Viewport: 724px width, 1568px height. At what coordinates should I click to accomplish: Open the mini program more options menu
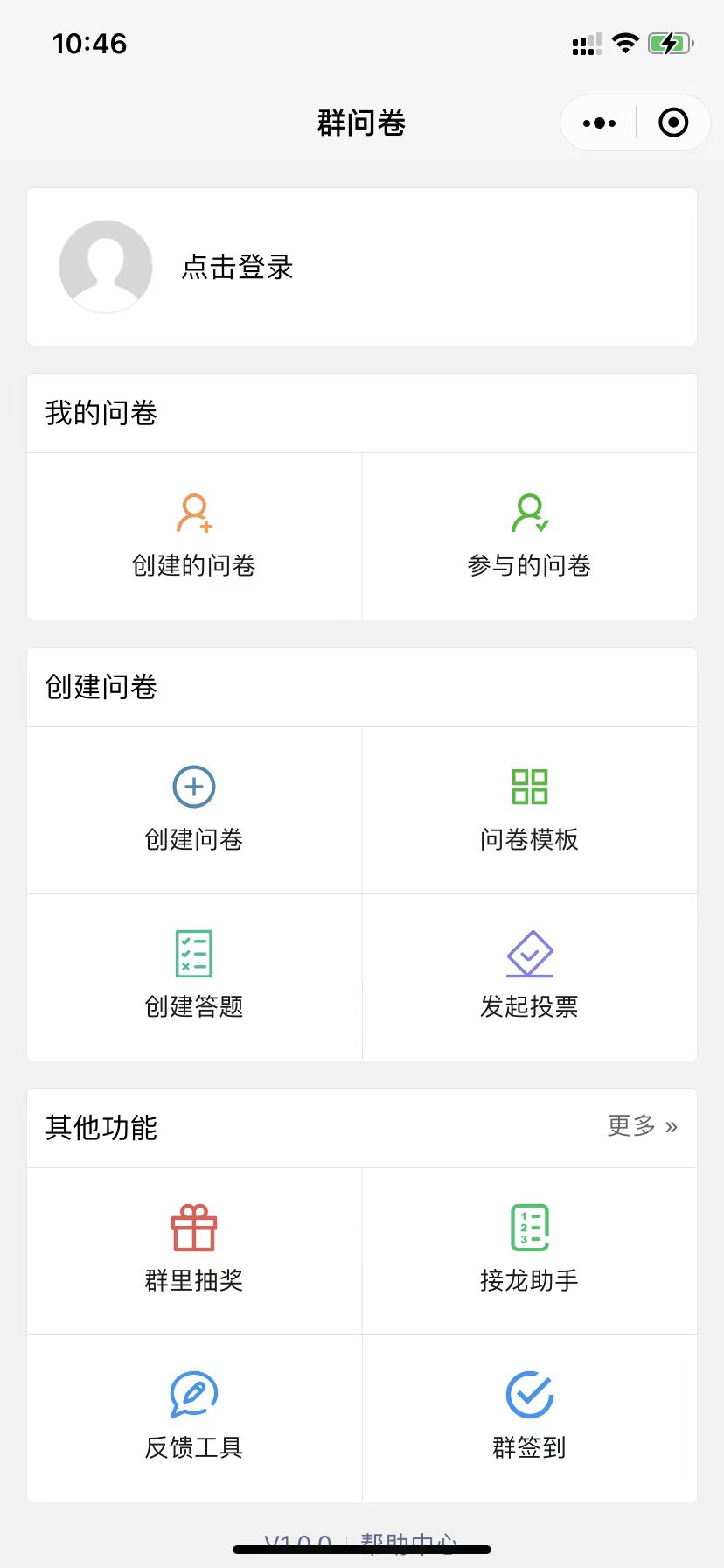point(599,123)
